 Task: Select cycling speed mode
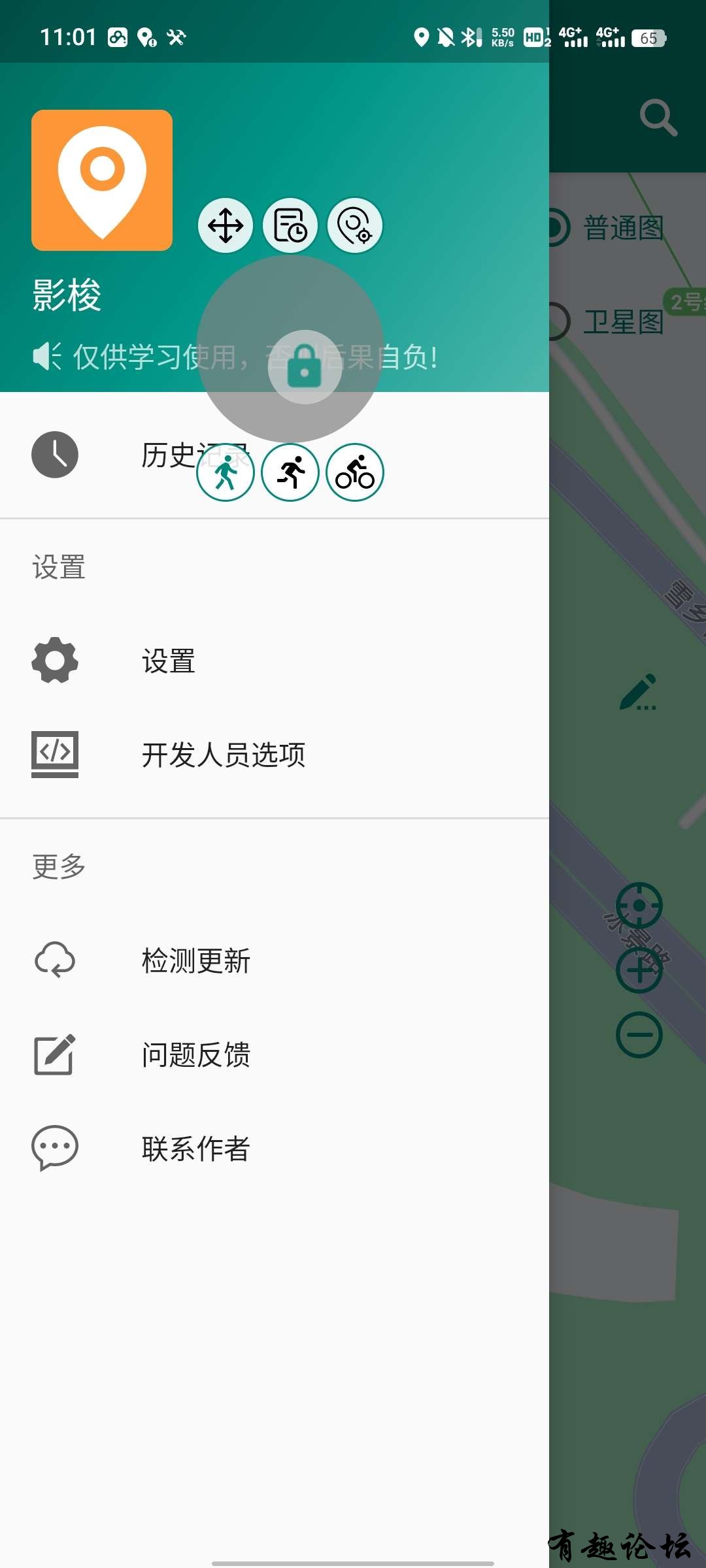coord(355,472)
